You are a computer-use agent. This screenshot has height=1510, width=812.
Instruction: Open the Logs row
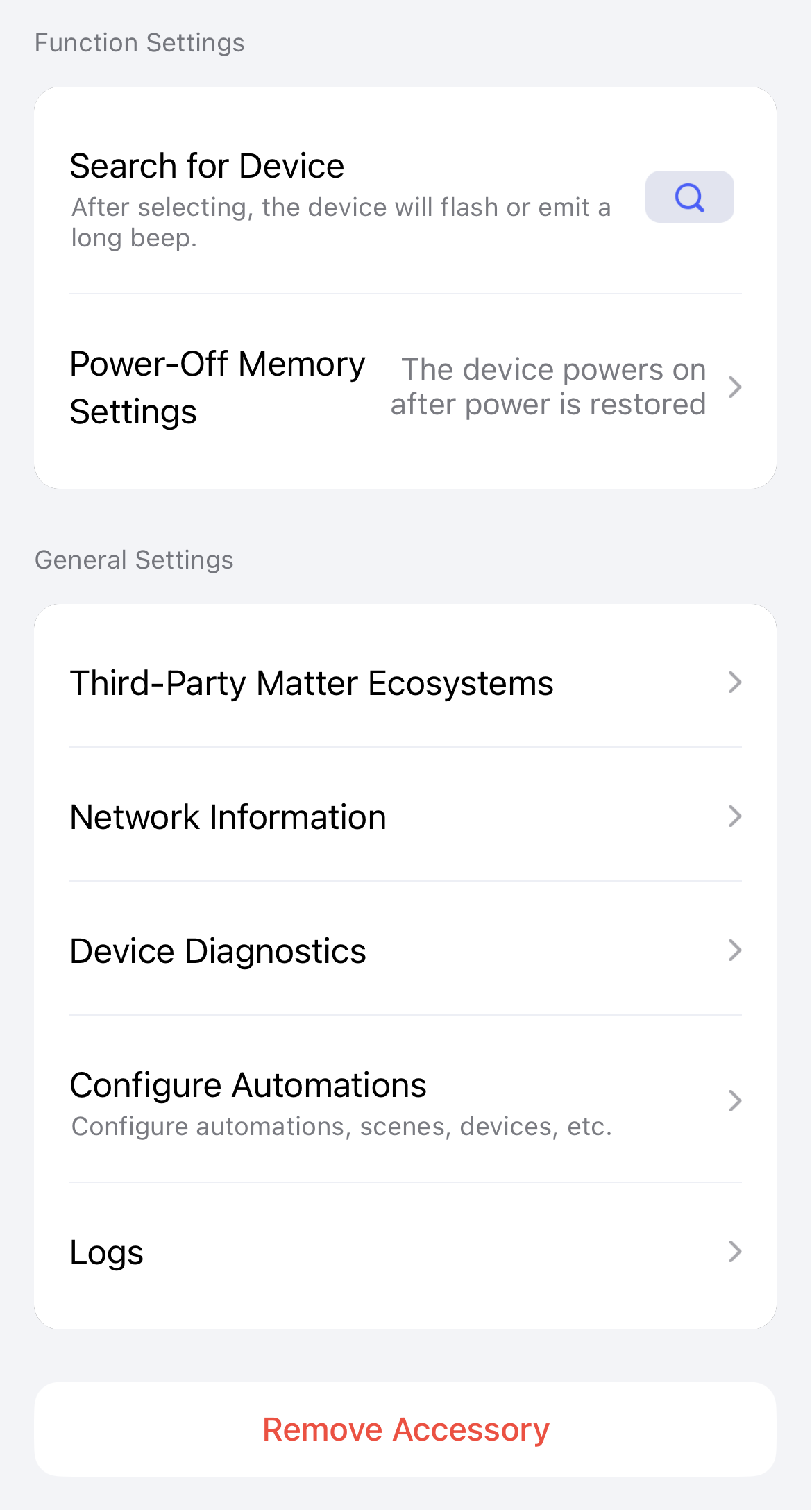[x=405, y=1252]
